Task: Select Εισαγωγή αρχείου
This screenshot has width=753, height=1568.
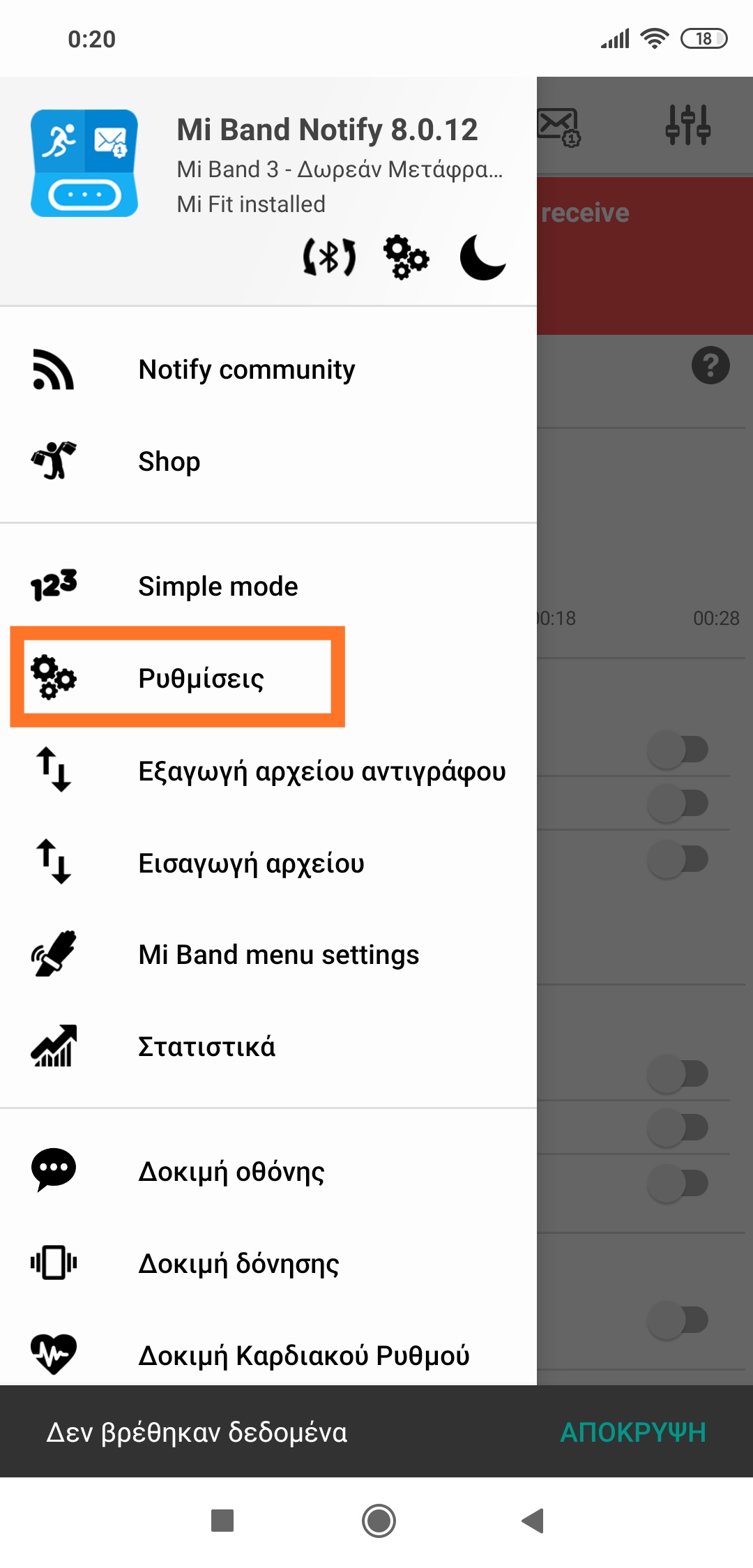Action: (251, 863)
